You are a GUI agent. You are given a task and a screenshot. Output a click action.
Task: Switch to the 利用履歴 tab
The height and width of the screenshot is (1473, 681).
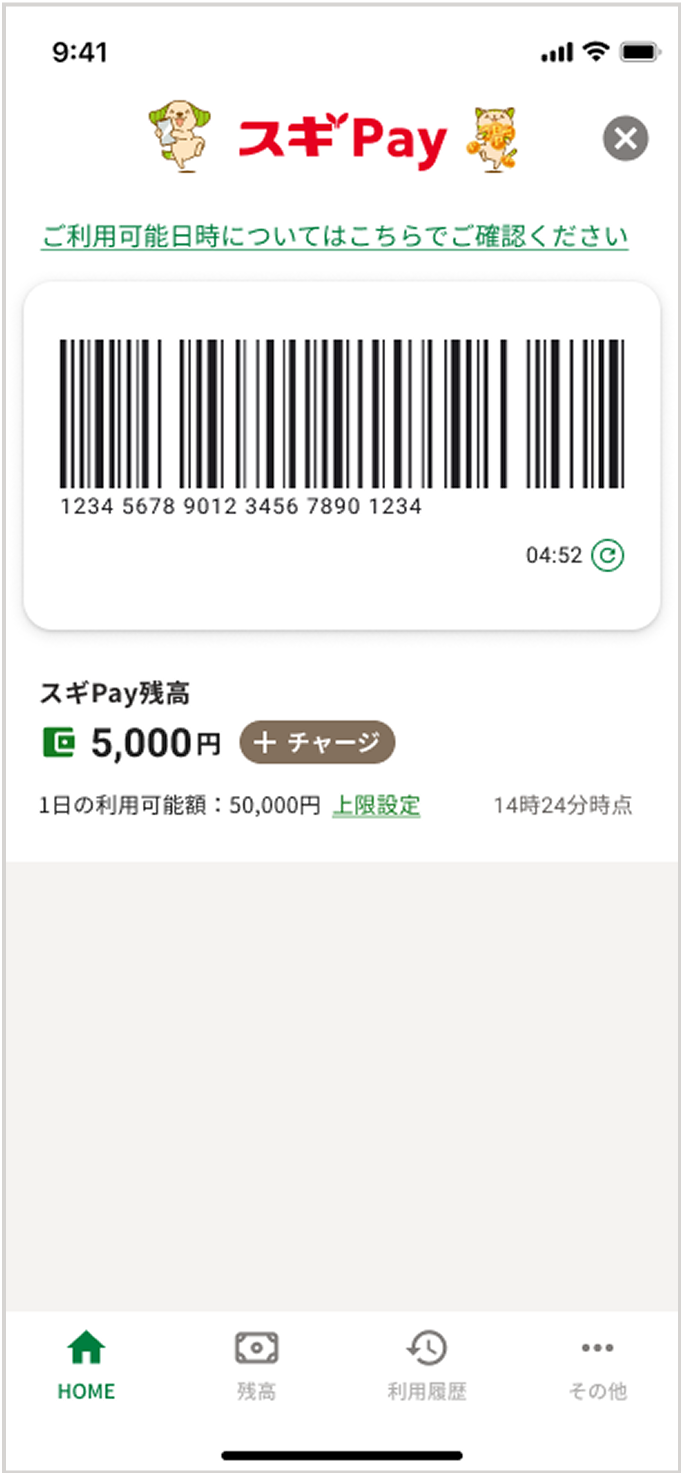click(426, 1365)
